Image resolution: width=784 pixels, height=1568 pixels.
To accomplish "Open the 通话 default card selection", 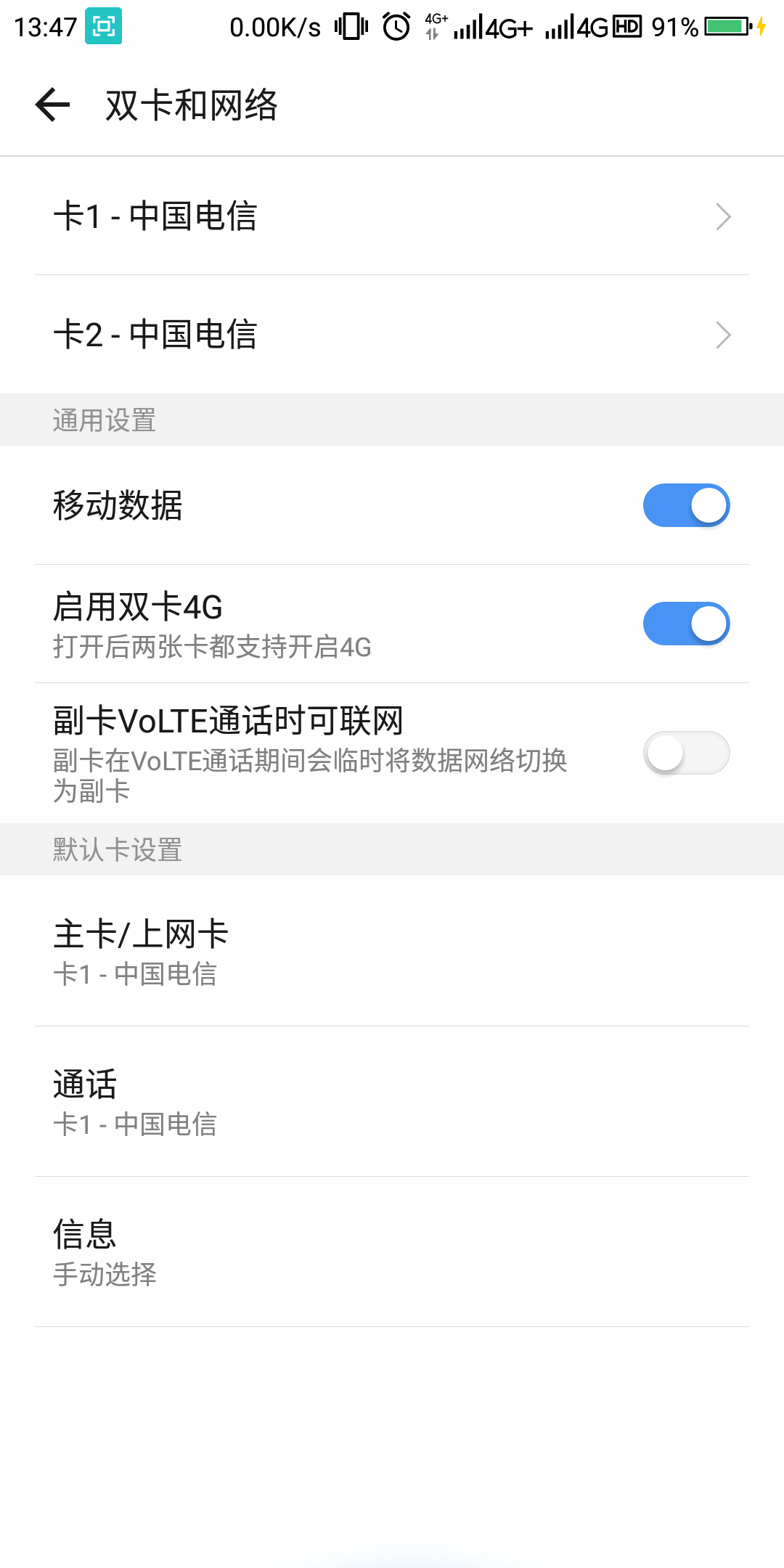I will (x=392, y=1100).
